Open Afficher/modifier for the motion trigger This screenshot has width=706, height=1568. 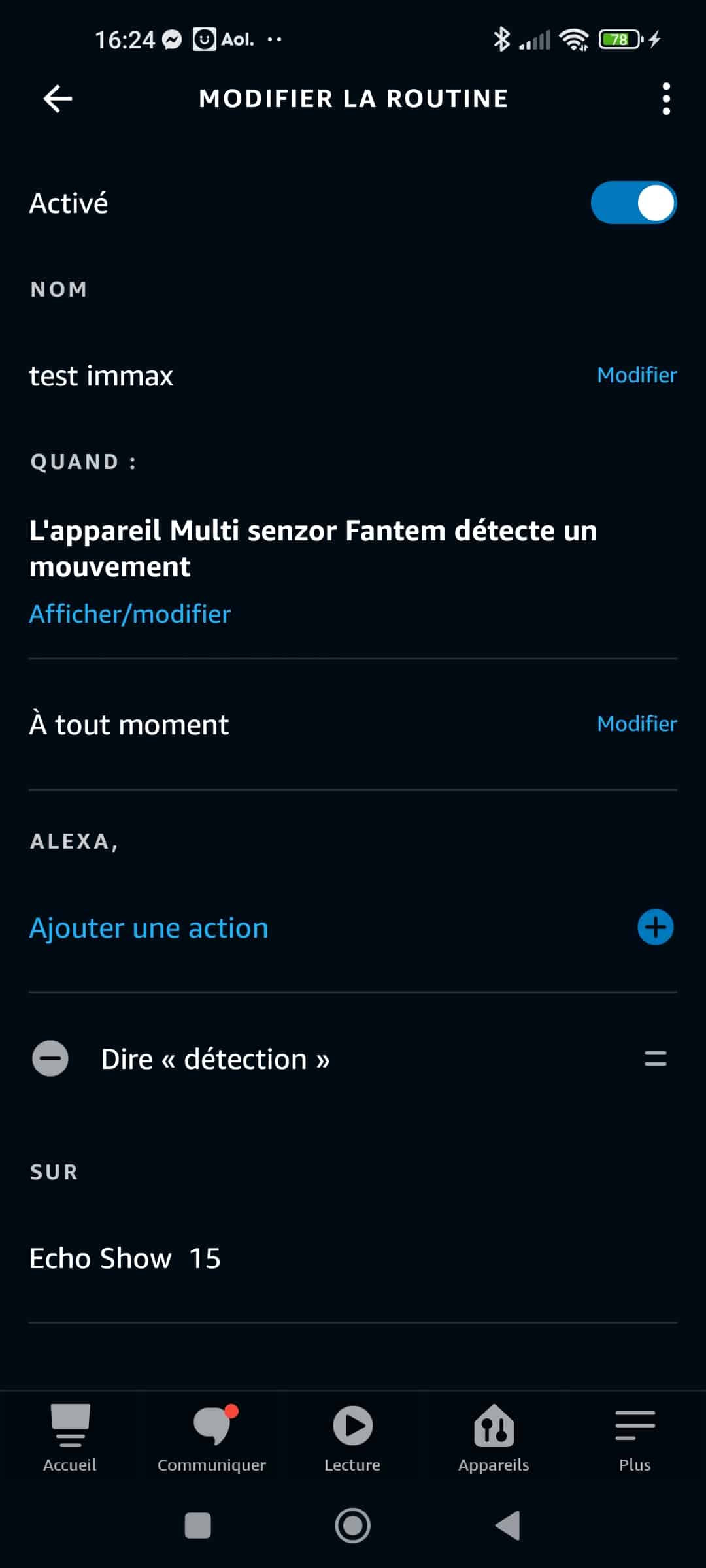(x=130, y=614)
